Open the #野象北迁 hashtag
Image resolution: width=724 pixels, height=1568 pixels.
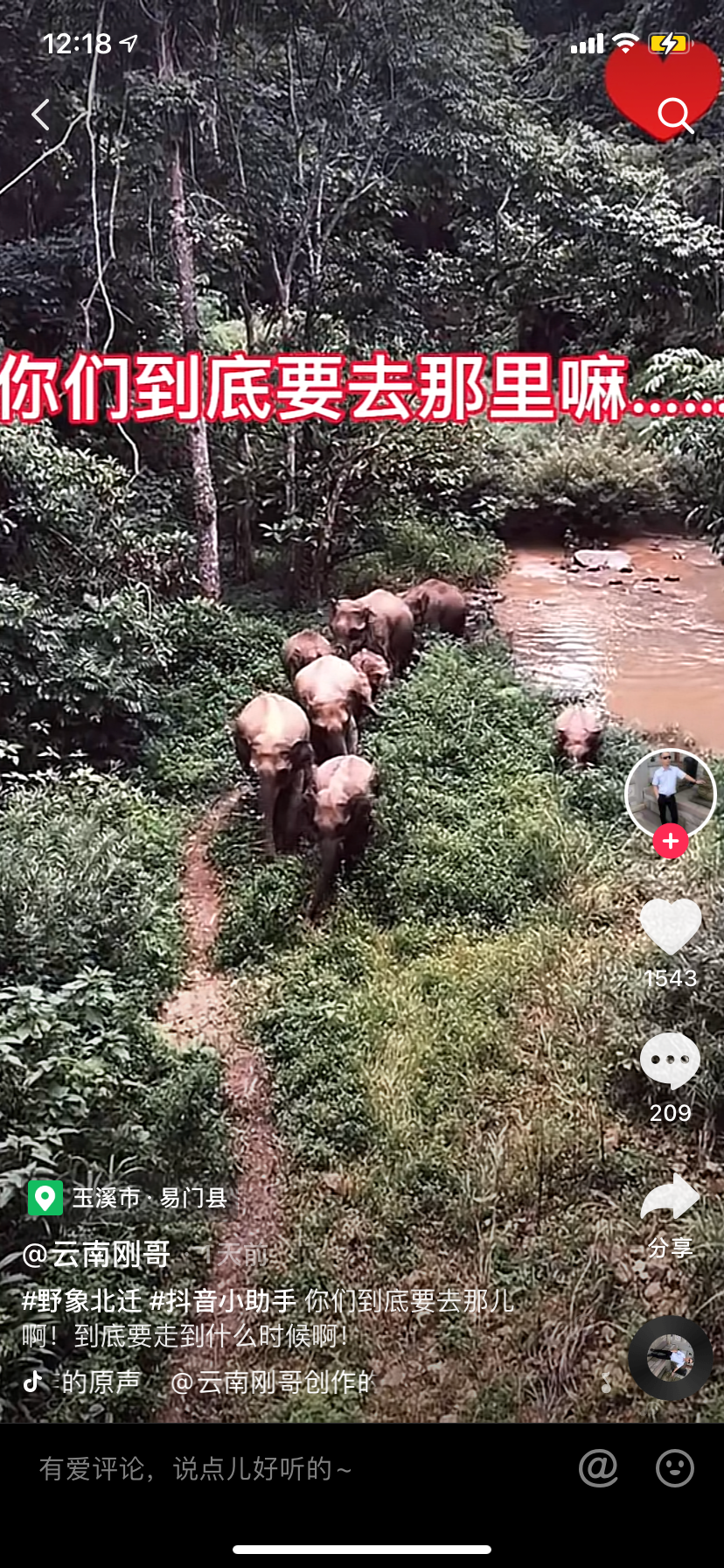click(81, 1300)
